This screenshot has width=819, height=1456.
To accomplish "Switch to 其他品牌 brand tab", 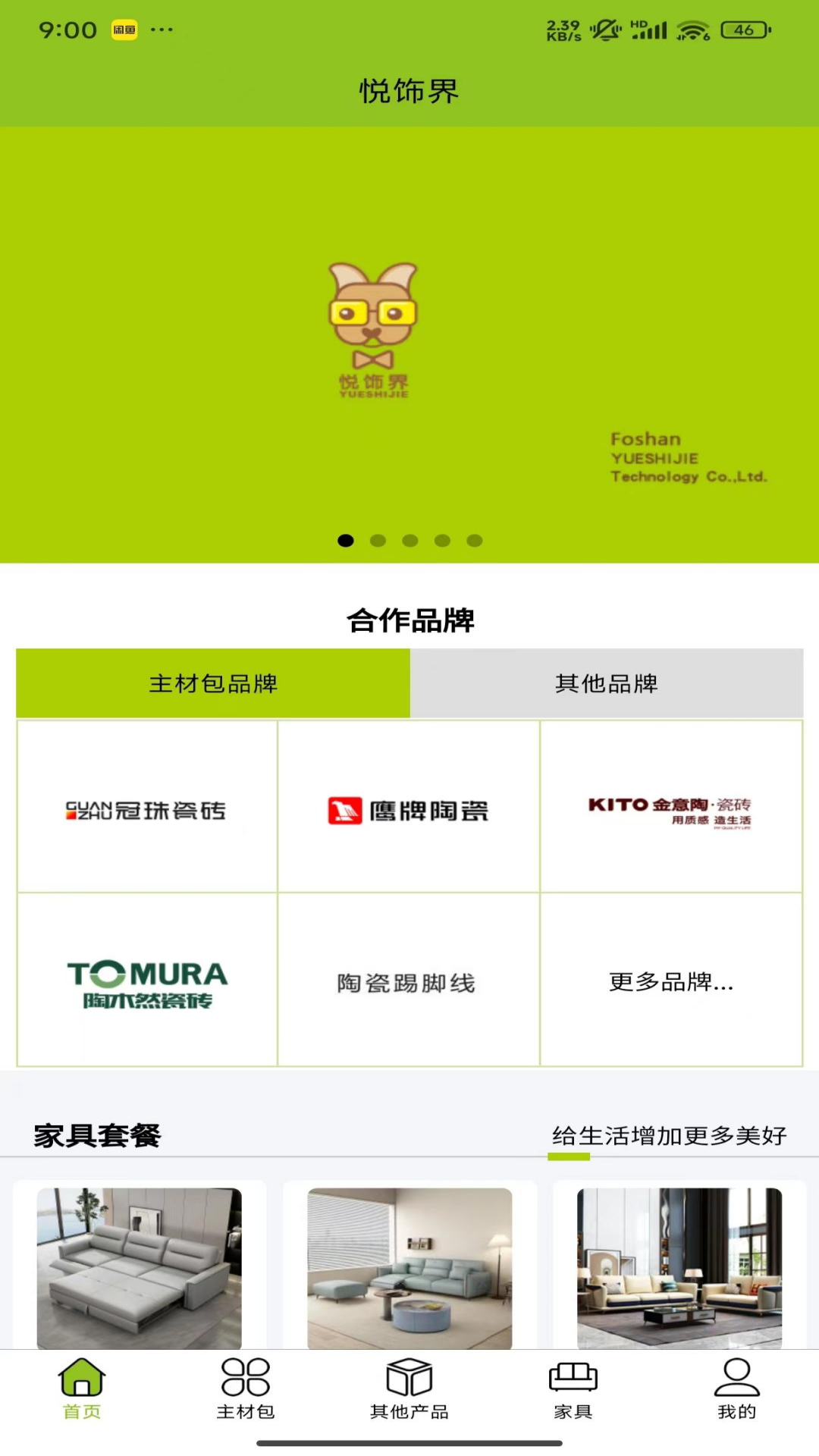I will pyautogui.click(x=606, y=683).
